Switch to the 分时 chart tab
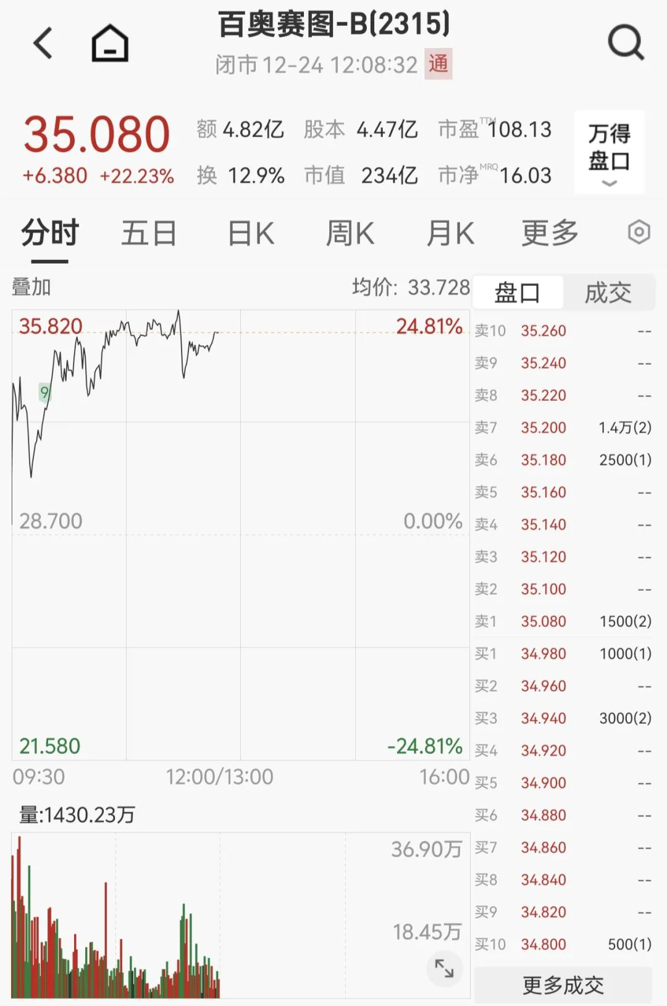Screen dimensions: 667x1006 49,233
